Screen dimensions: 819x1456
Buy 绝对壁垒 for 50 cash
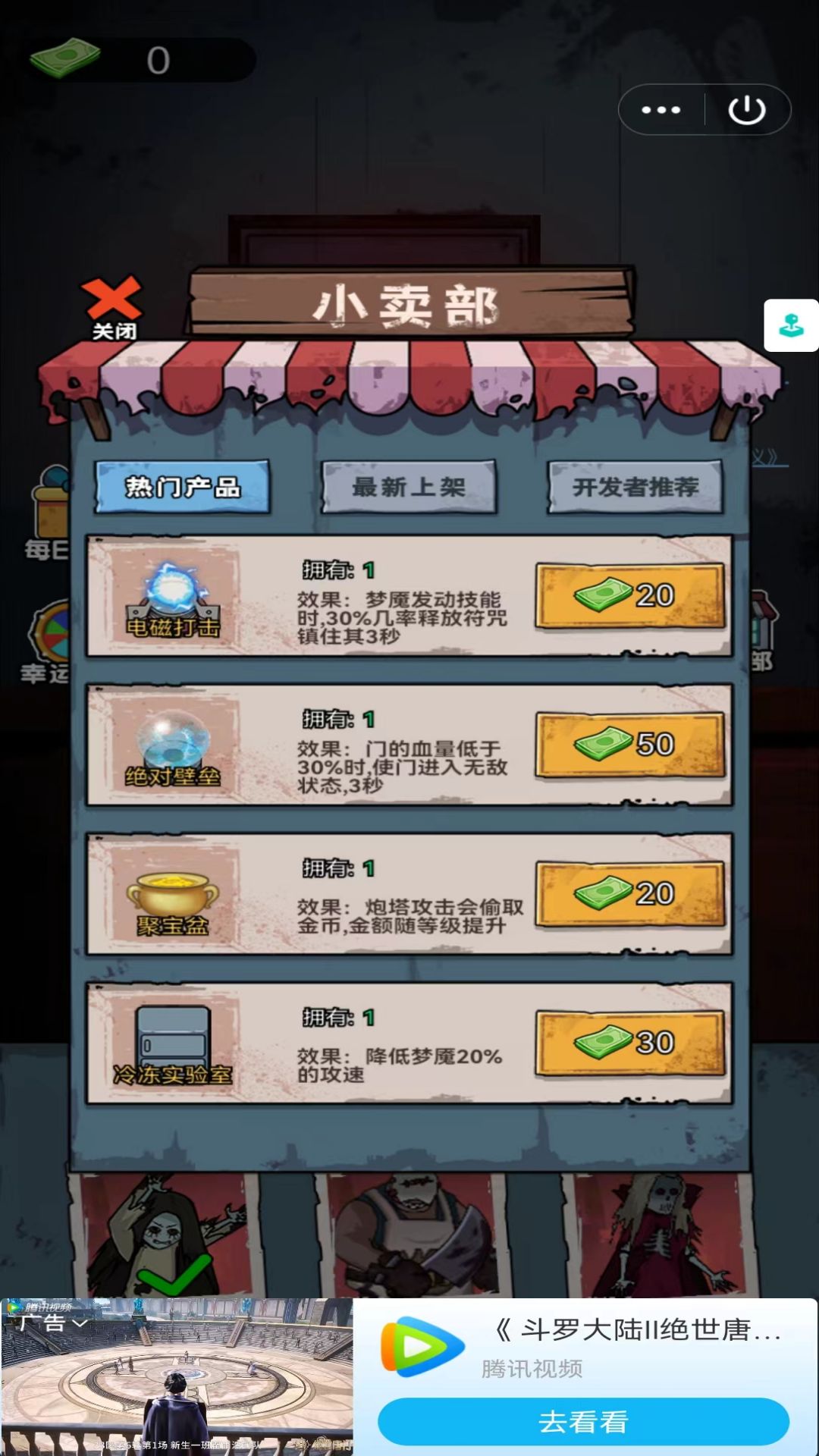(x=630, y=745)
